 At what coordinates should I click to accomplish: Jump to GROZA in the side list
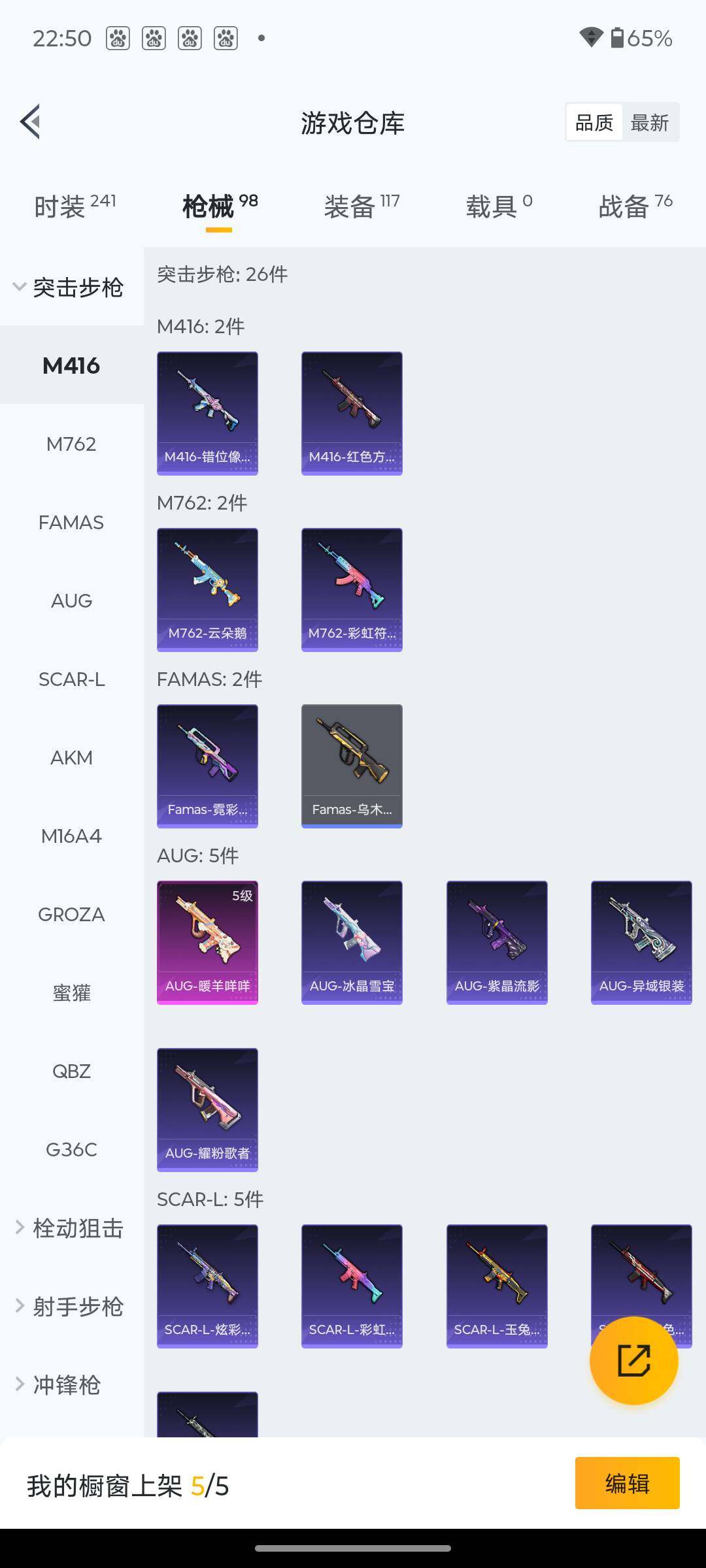tap(71, 915)
